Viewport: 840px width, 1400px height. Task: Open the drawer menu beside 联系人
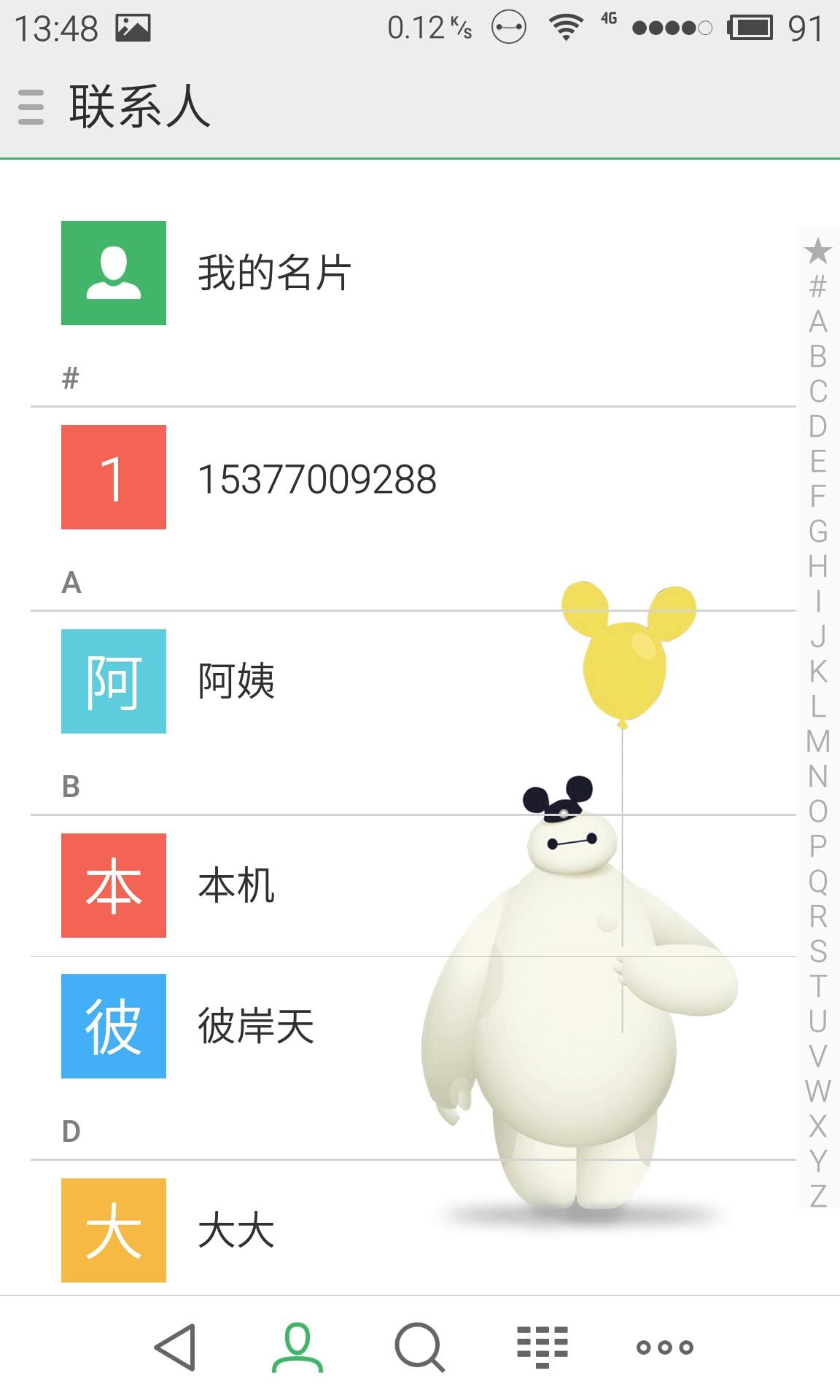click(x=31, y=107)
